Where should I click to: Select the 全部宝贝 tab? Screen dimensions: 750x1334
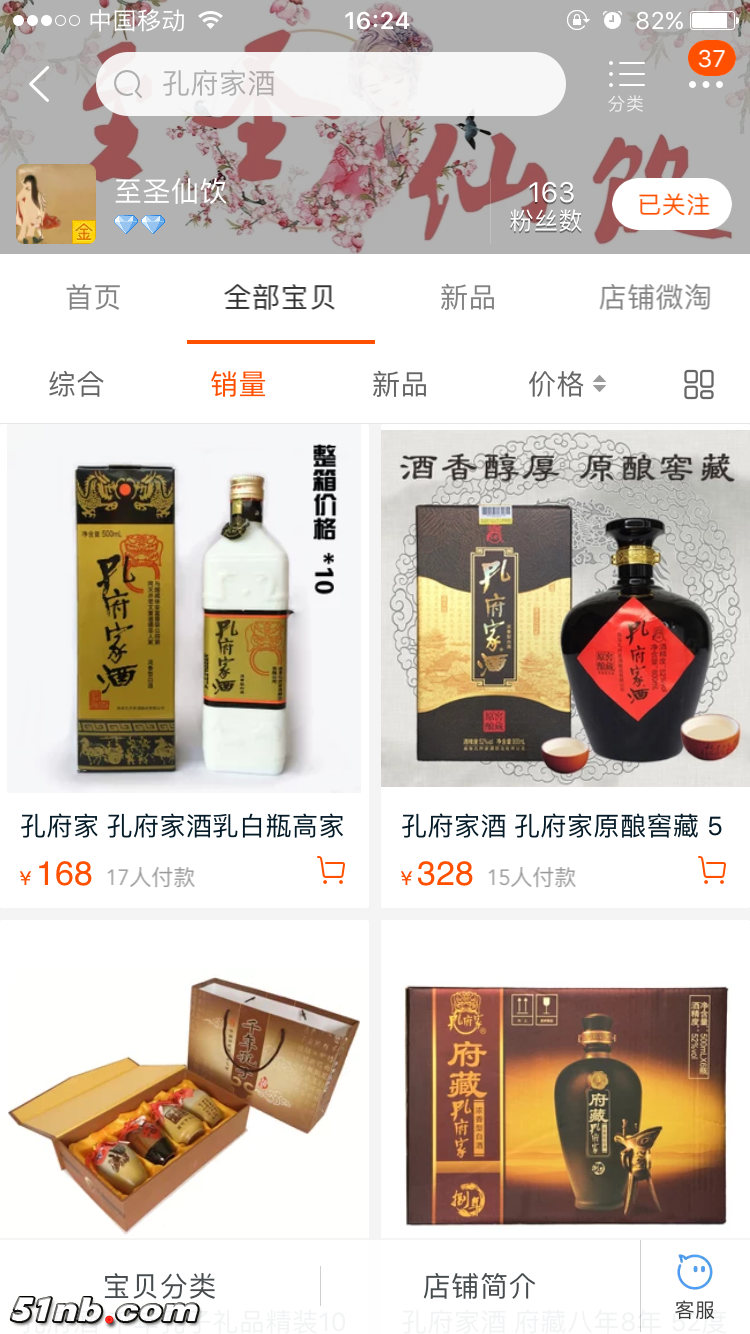tap(280, 298)
